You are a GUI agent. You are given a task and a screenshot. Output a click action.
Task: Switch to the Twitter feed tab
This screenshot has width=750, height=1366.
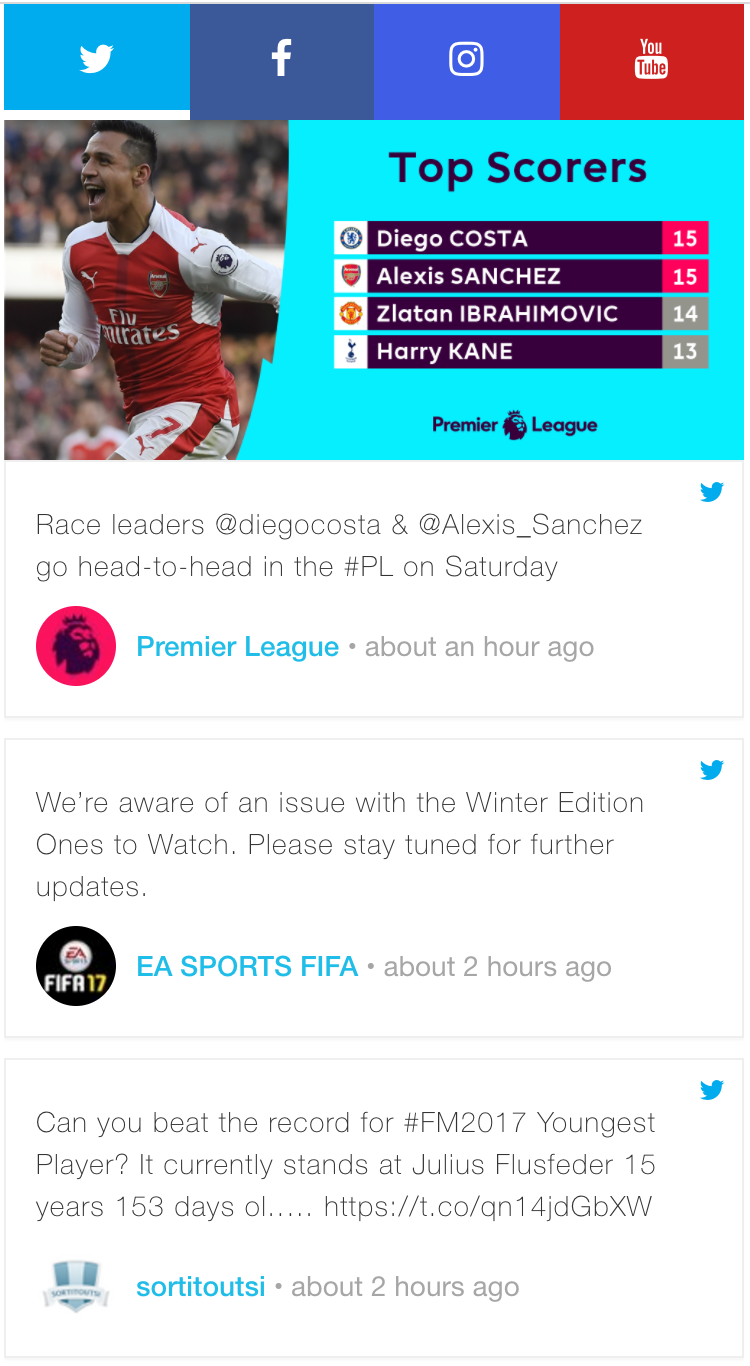point(96,59)
